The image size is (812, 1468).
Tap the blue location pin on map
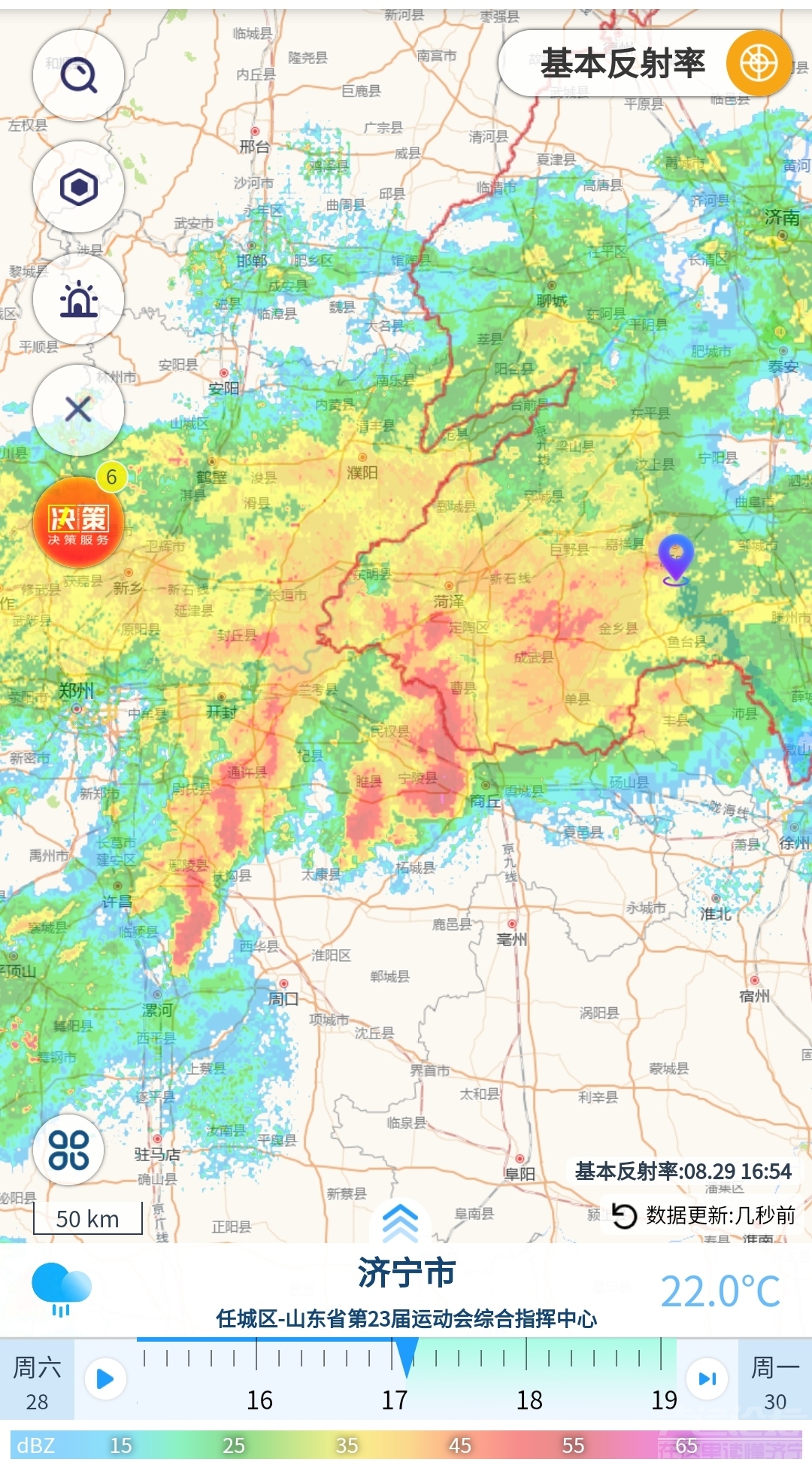(x=675, y=558)
